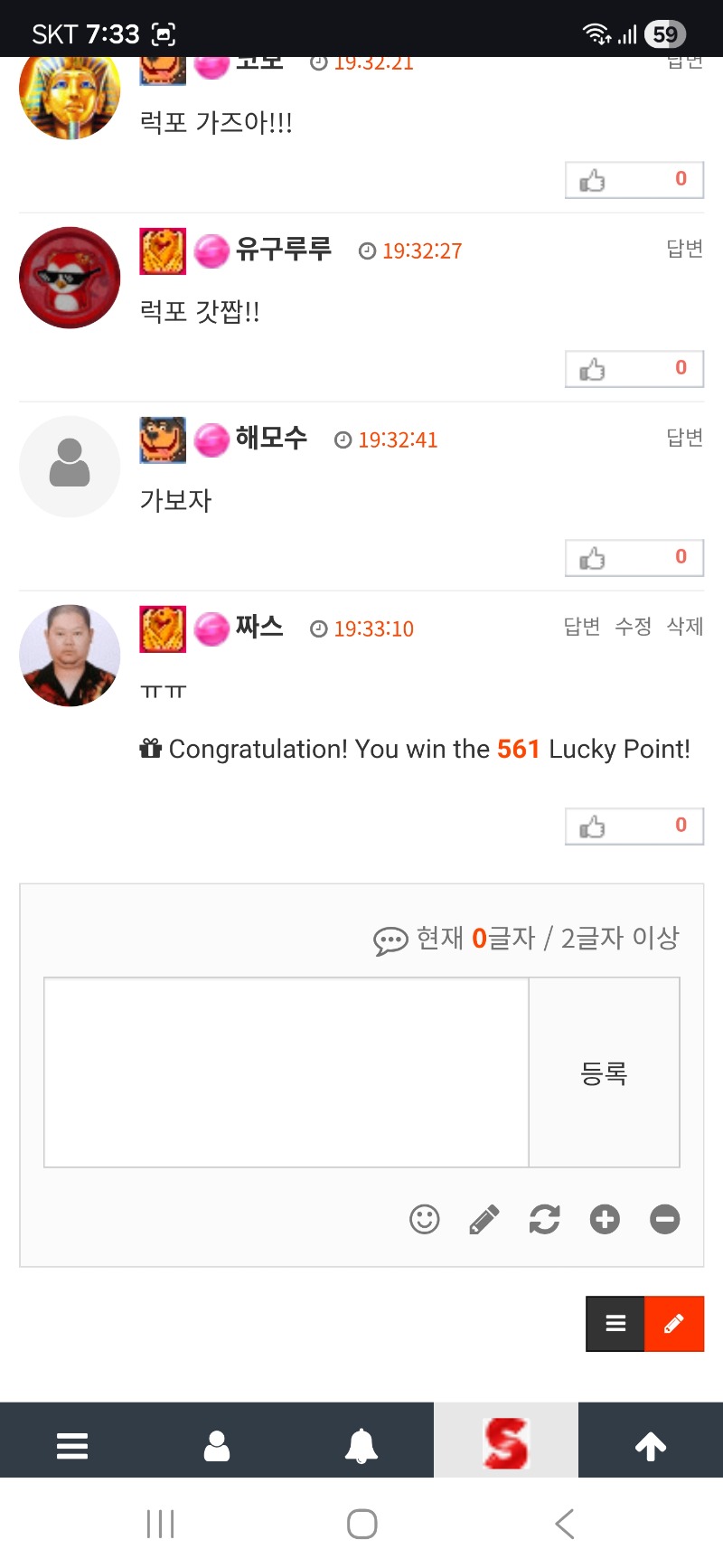Reply to 유구루루's comment via 답변

tap(684, 249)
